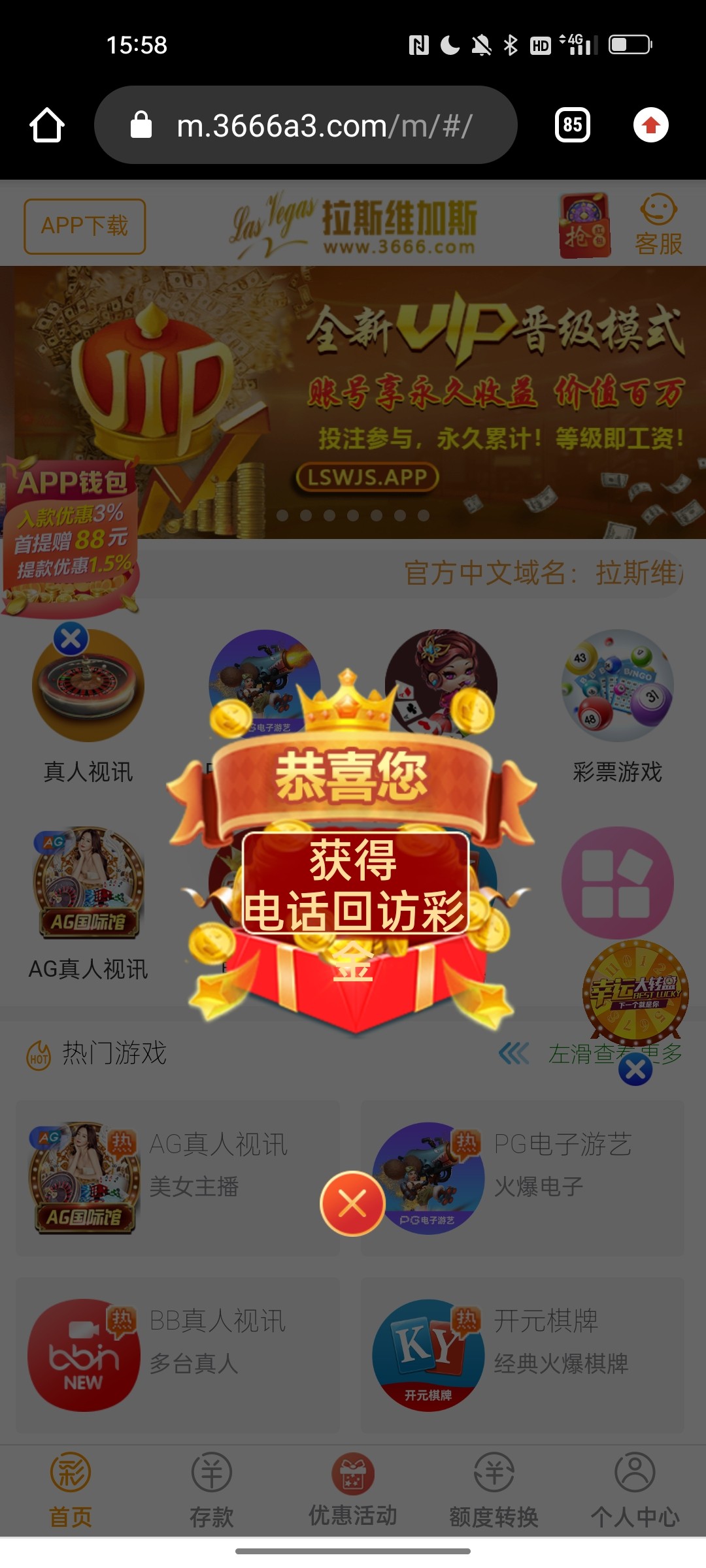Open 彩票游戏 lottery category
The image size is (706, 1568).
[x=618, y=706]
